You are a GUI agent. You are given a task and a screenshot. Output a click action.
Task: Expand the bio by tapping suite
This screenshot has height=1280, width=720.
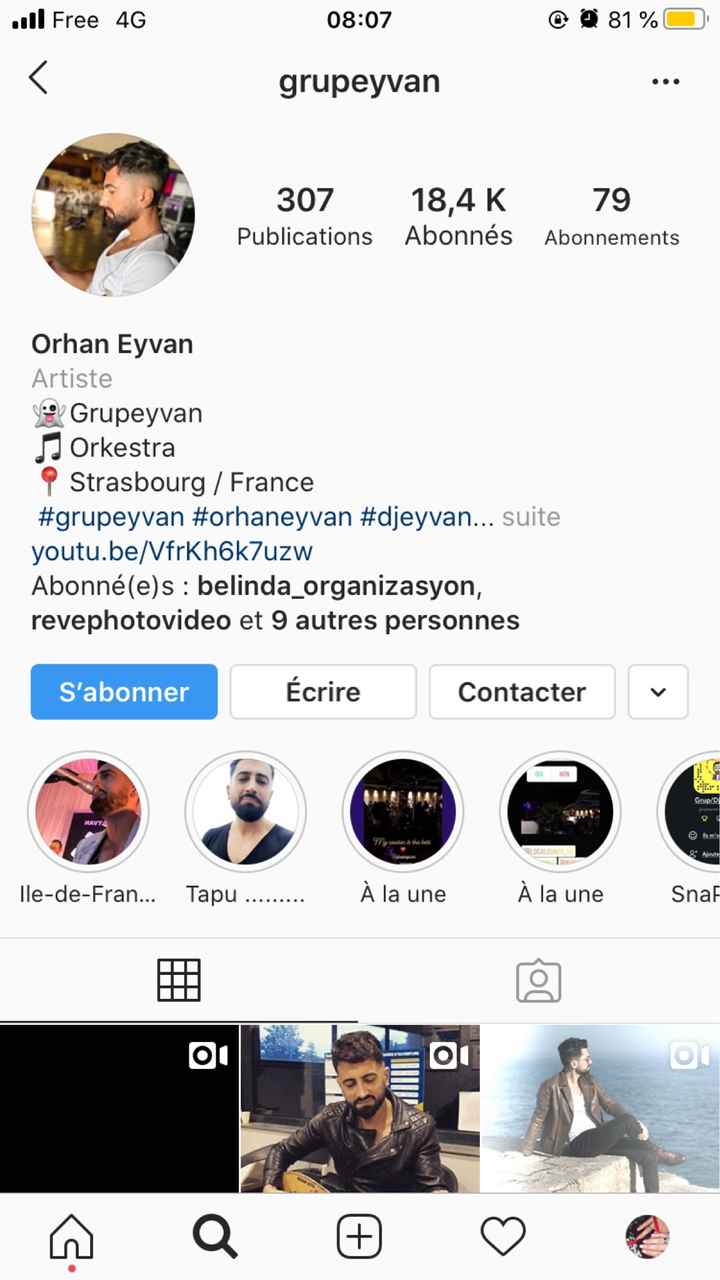[531, 517]
